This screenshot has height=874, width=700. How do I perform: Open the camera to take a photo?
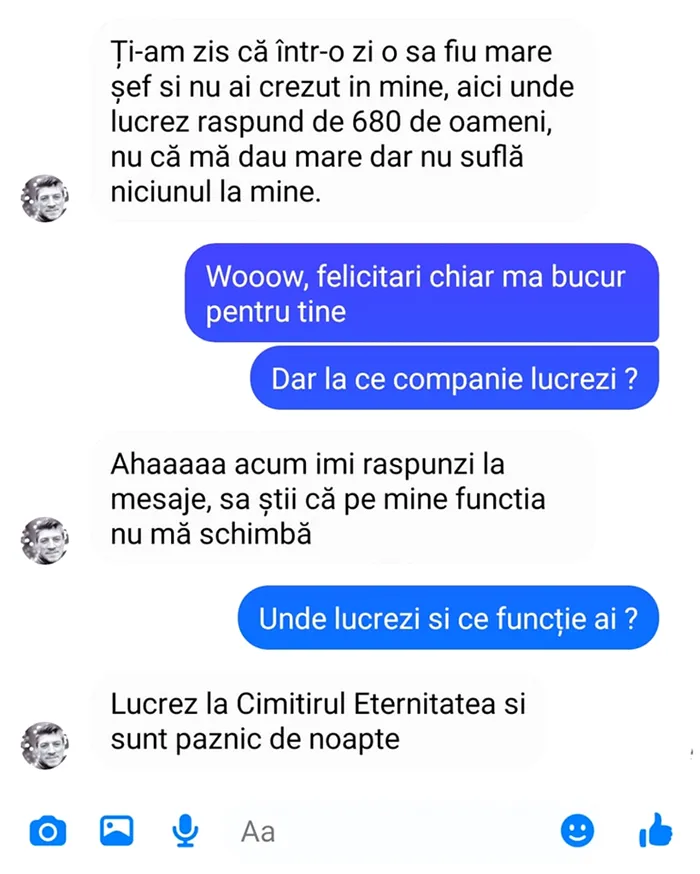pos(47,830)
